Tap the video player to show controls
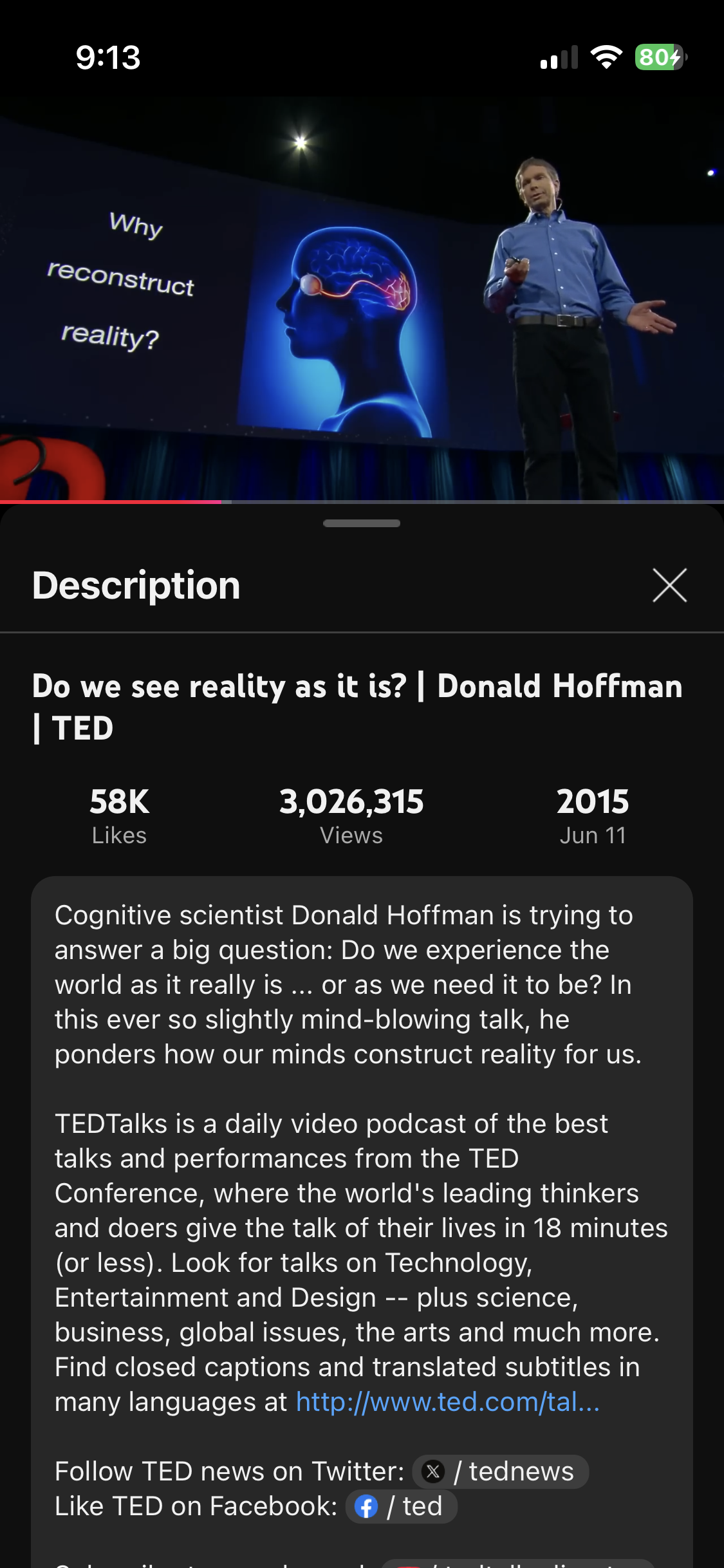 362,296
